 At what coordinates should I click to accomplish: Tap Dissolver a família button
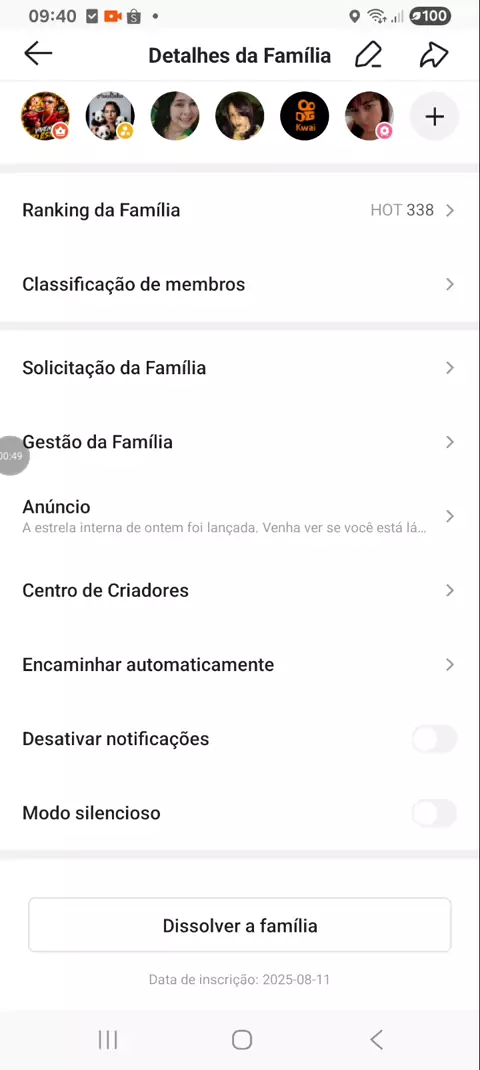(240, 925)
